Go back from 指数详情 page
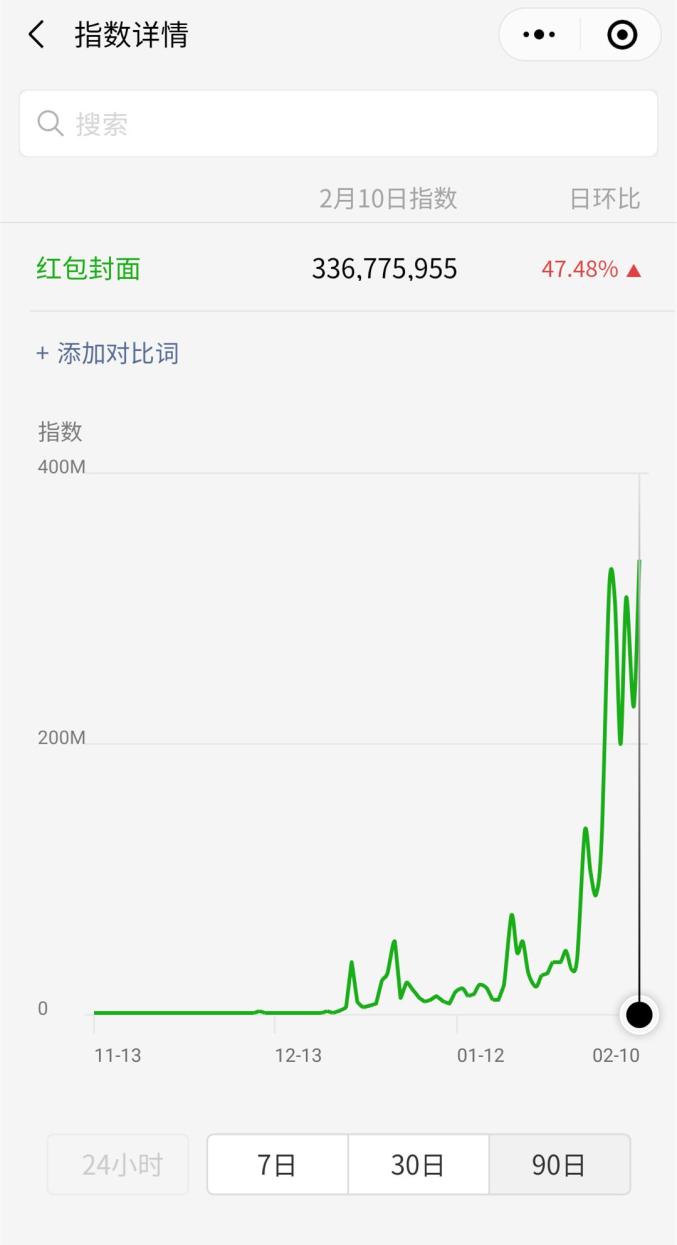 click(x=37, y=35)
